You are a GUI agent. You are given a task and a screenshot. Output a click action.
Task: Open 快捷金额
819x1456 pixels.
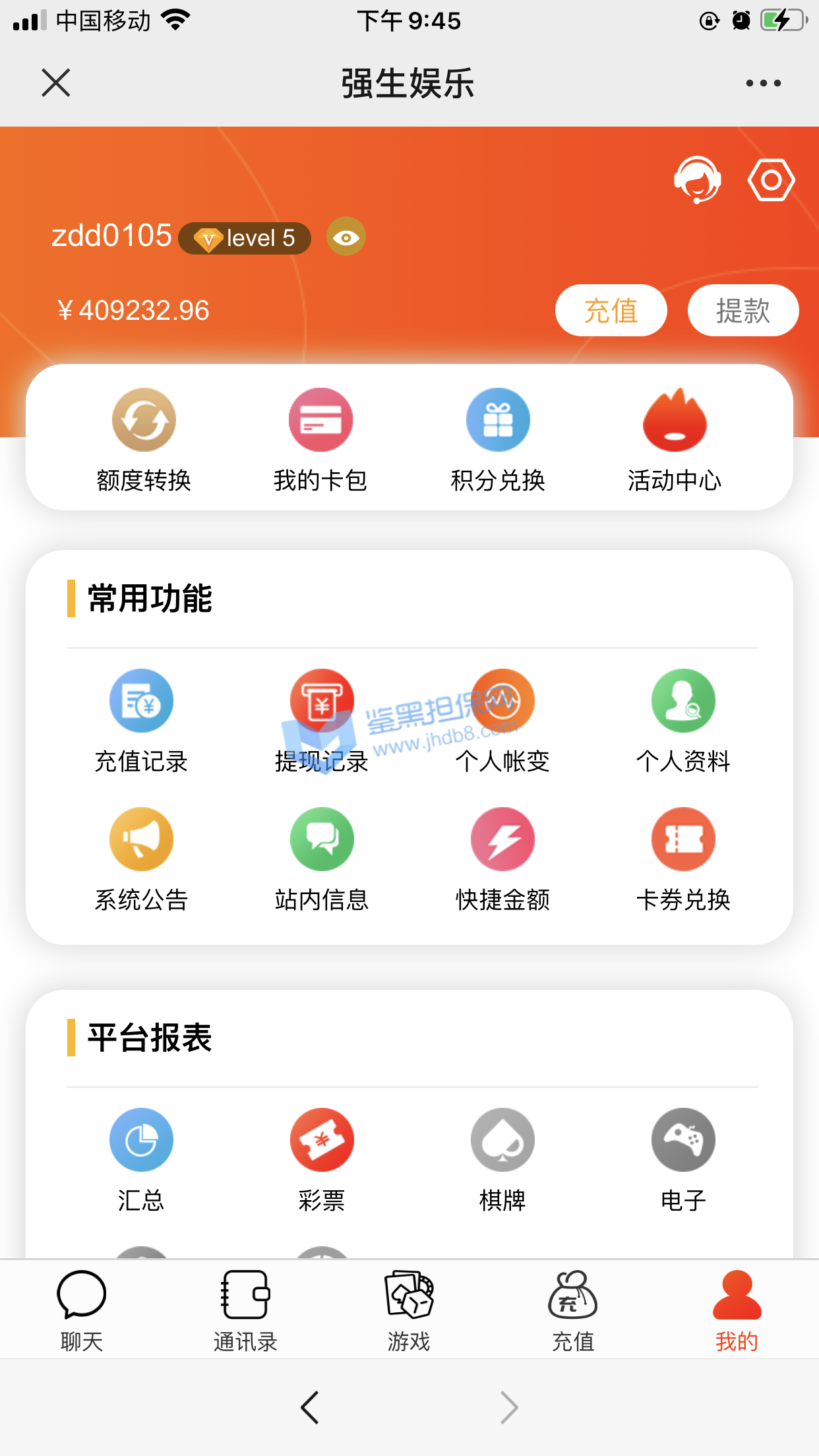(x=502, y=859)
